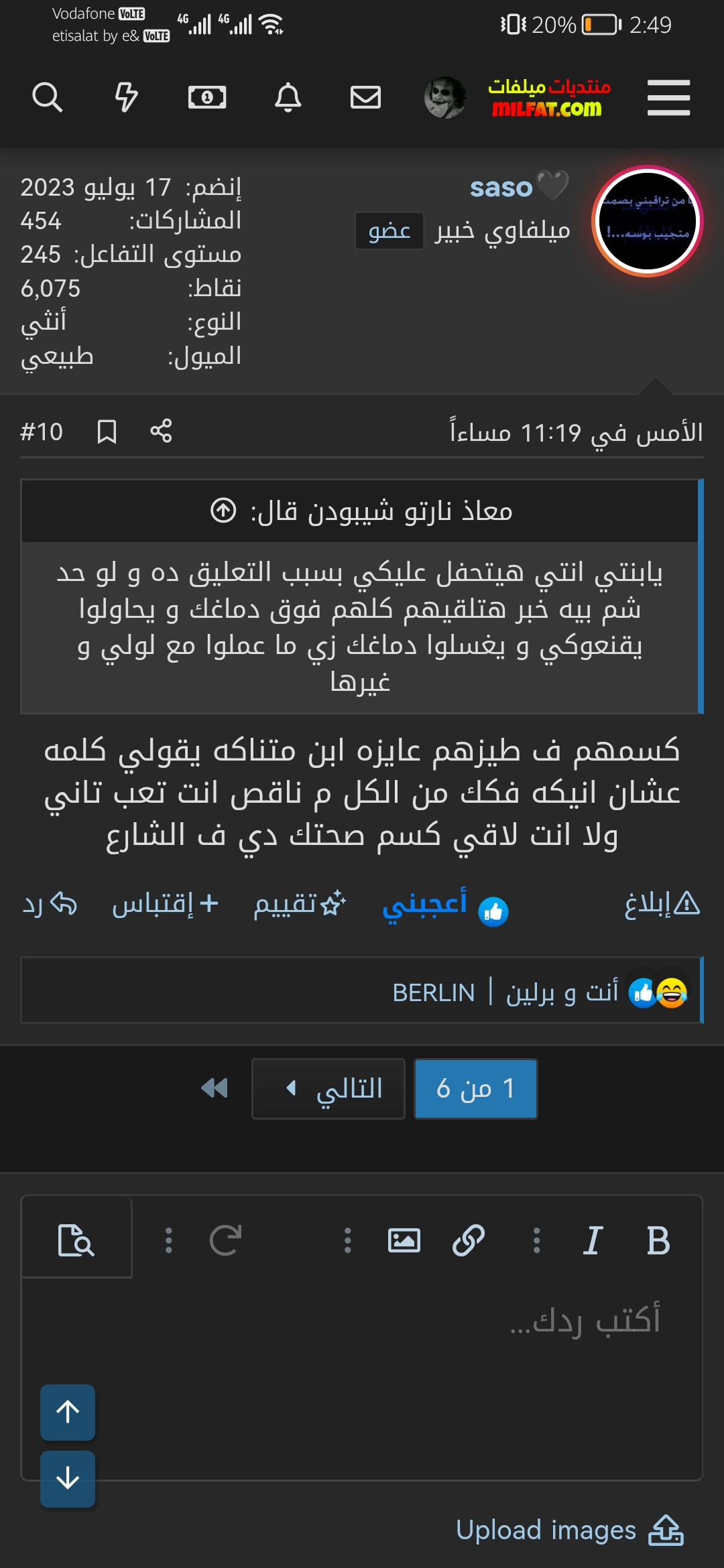Report the post with إبلاغ
Screen dimensions: 724x1568
[x=662, y=905]
